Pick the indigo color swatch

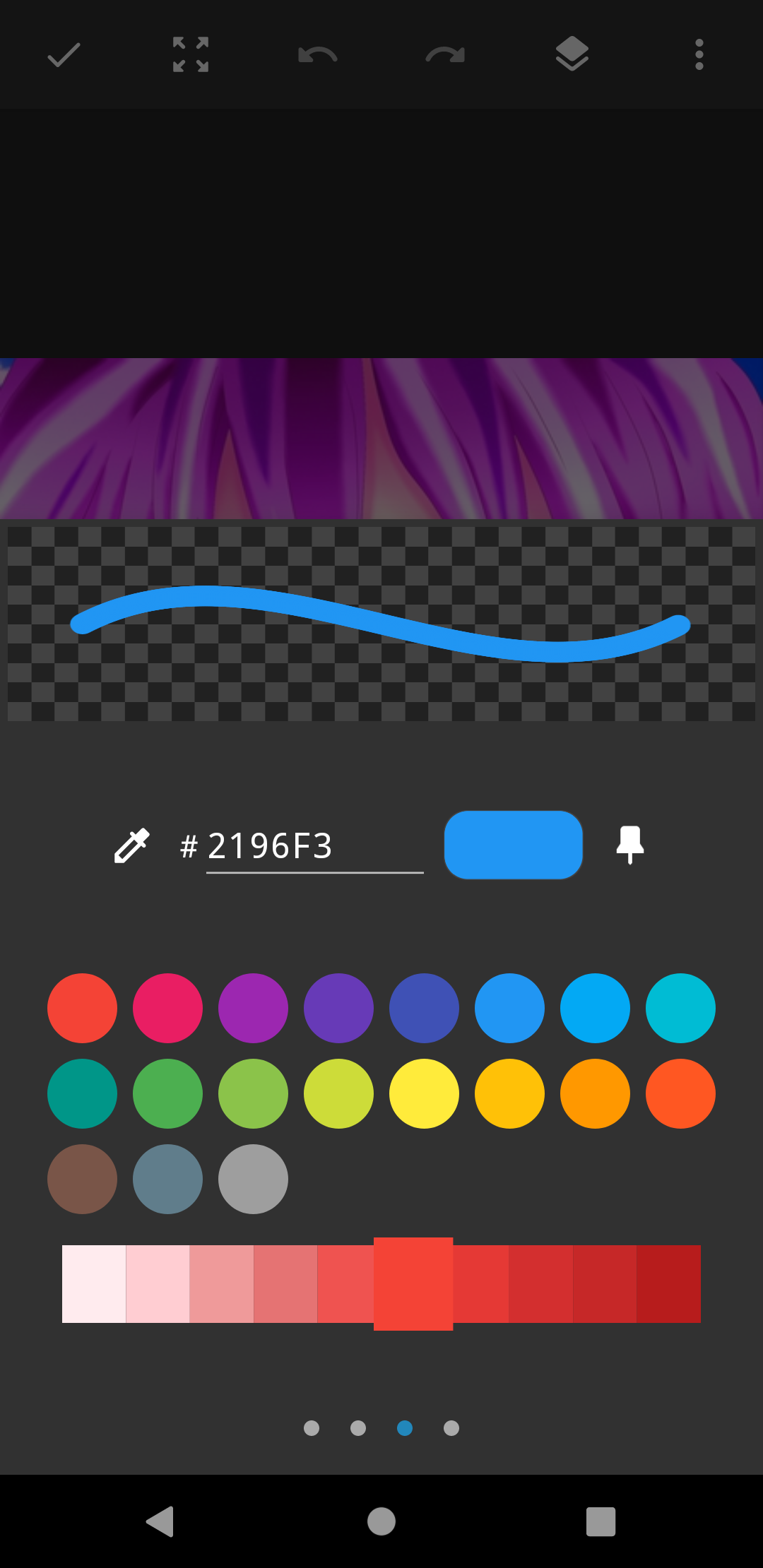pyautogui.click(x=424, y=1008)
